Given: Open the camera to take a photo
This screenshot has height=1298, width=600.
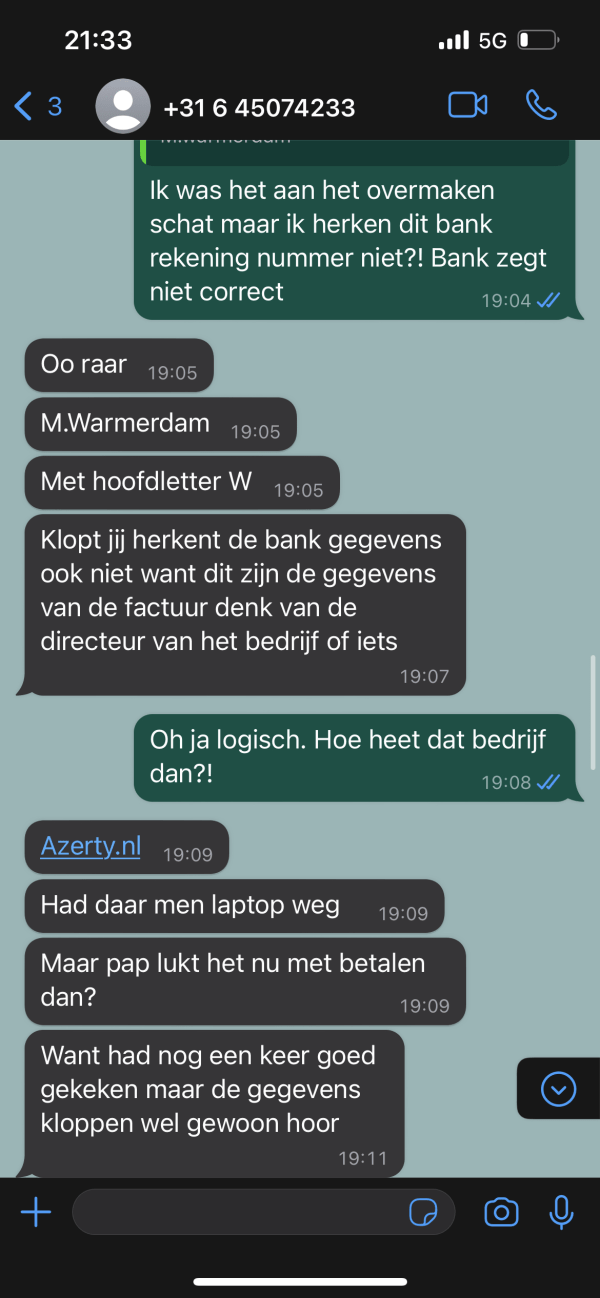Looking at the screenshot, I should (501, 1213).
